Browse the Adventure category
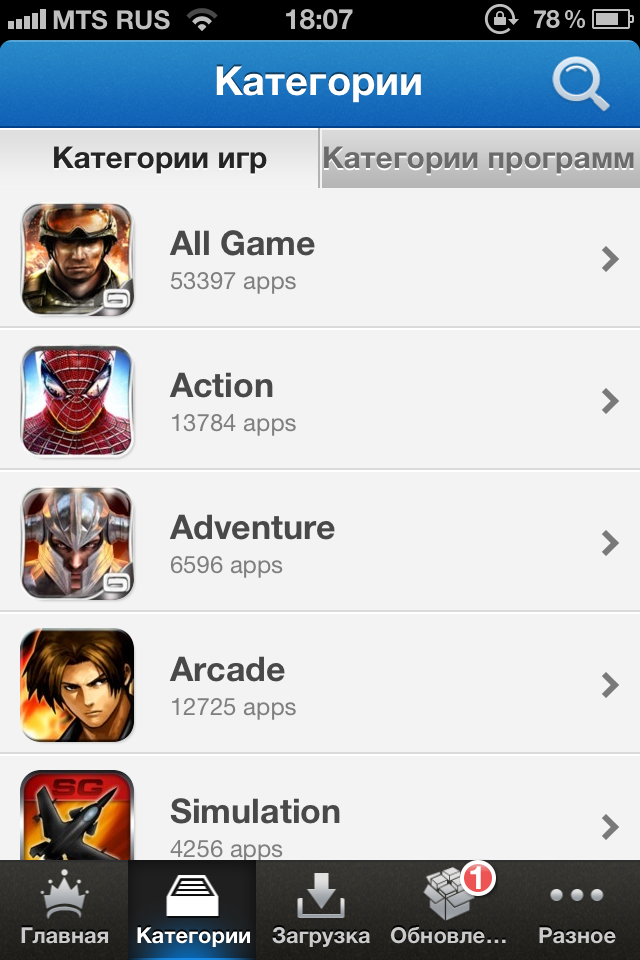This screenshot has height=960, width=640. 320,543
